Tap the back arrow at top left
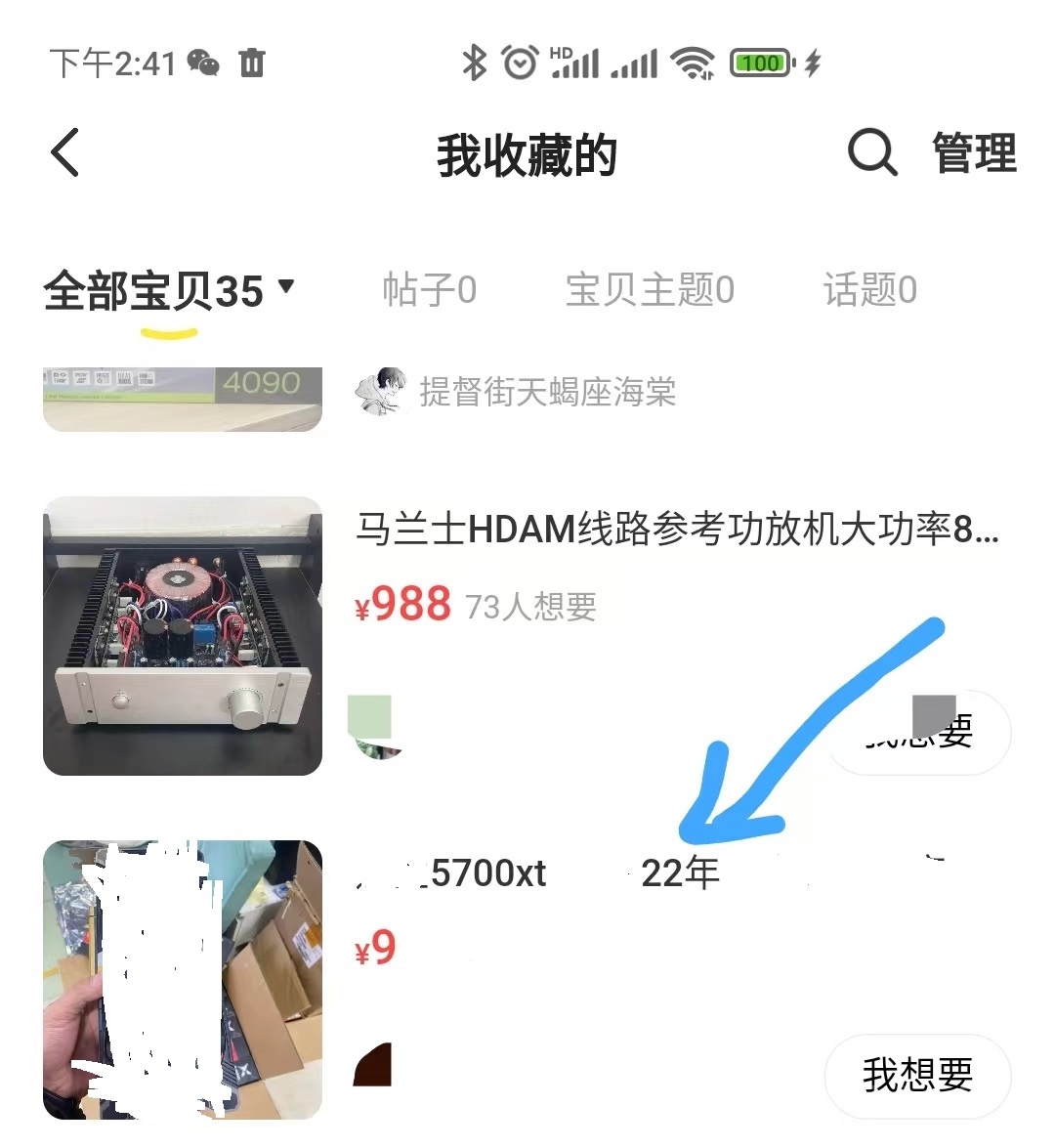The image size is (1055, 1148). (x=64, y=152)
